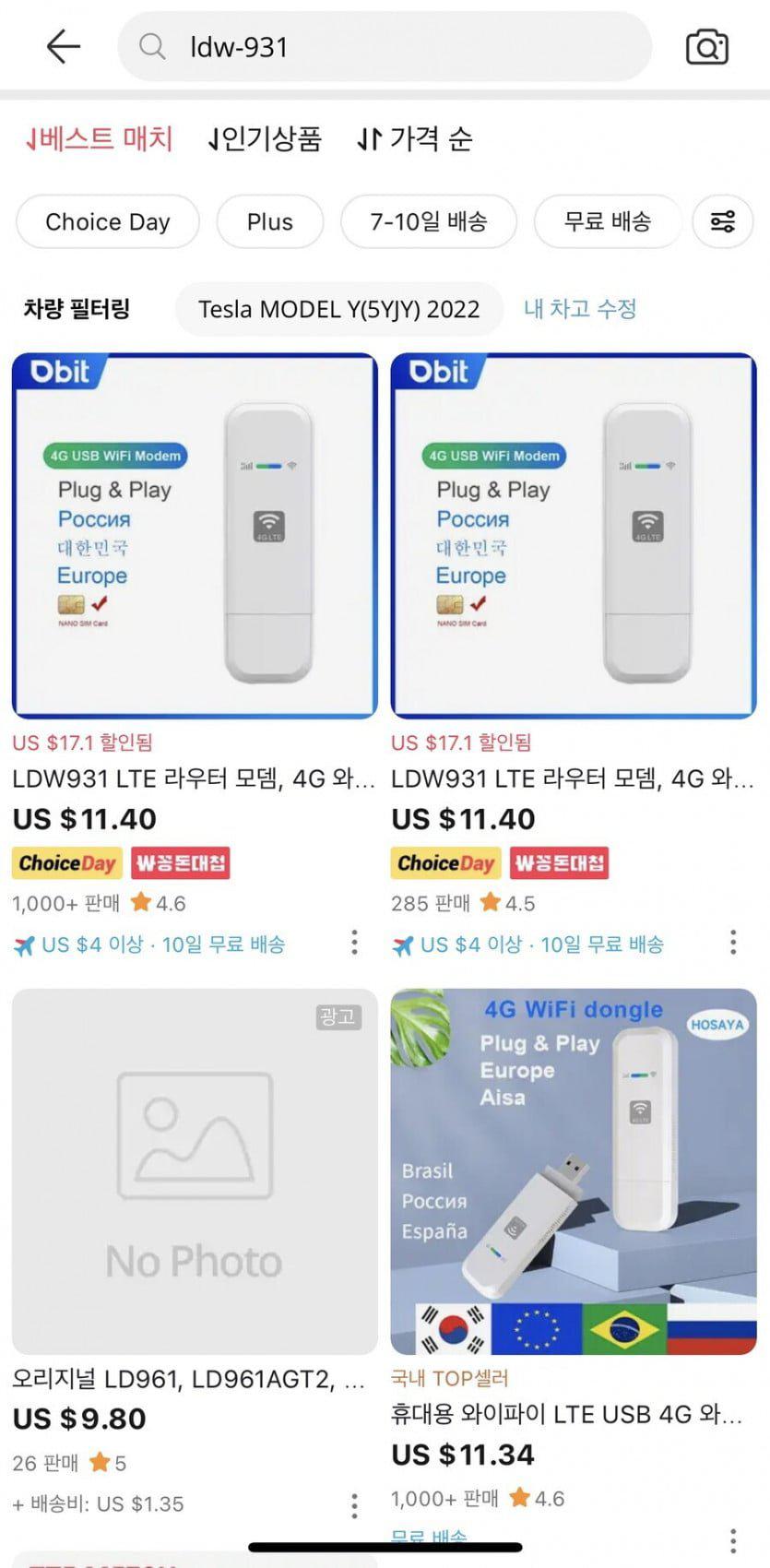Tap the 내 차고 수정 link

coord(580,309)
